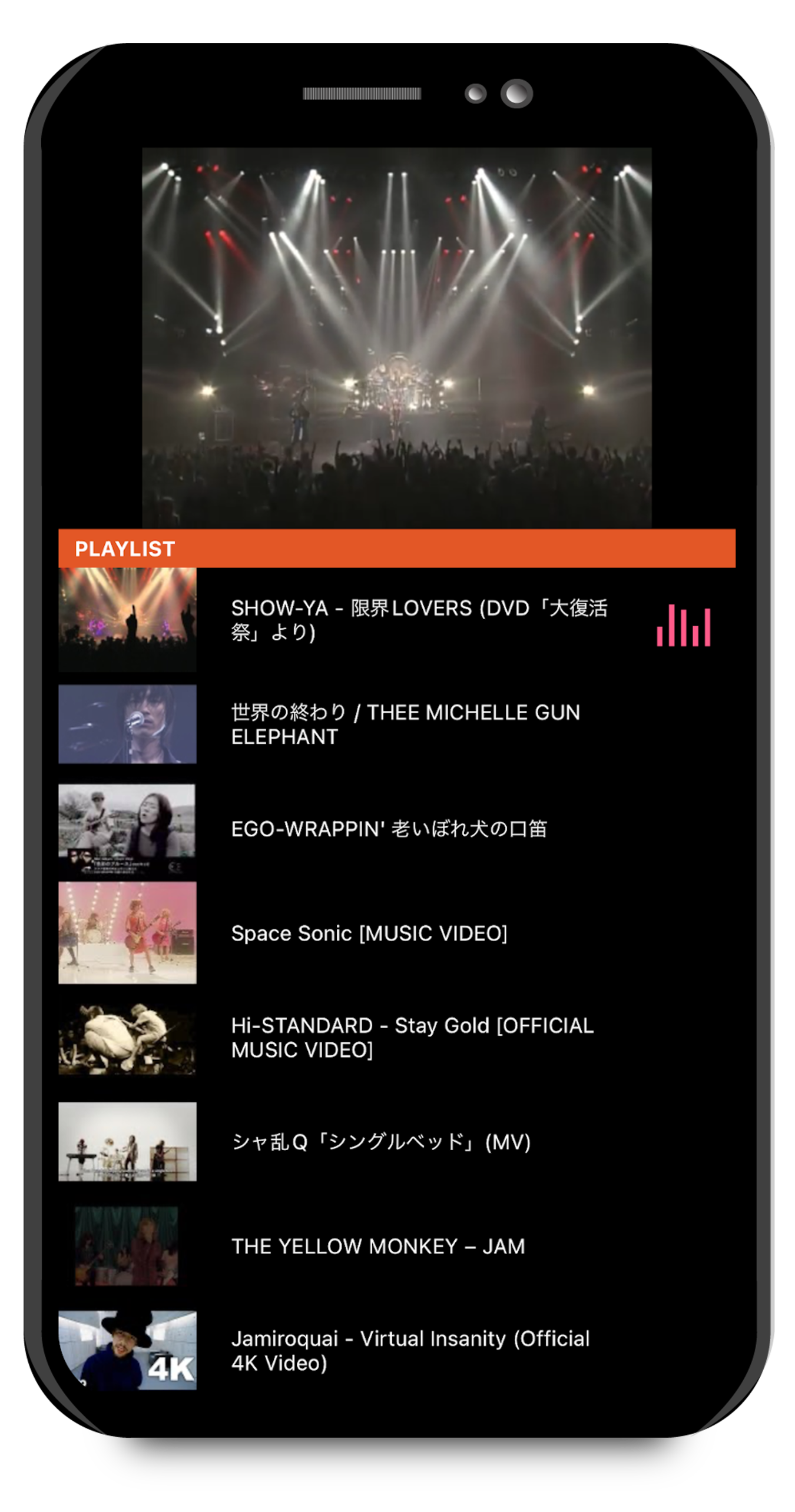Play シャ乱Q シングルベッド (MV)
The height and width of the screenshot is (1512, 795).
click(x=381, y=1142)
